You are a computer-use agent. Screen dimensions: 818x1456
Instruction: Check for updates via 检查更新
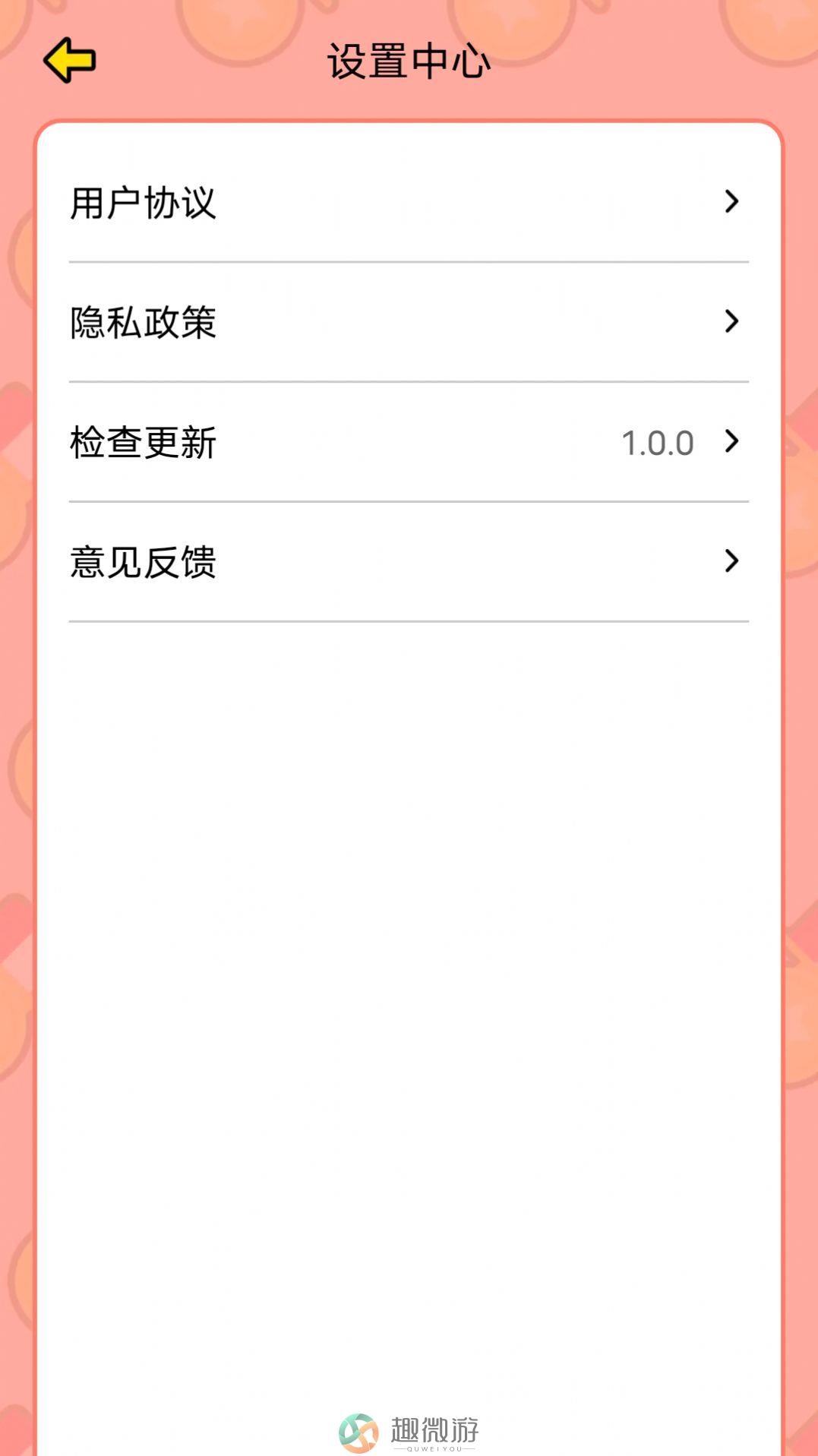pyautogui.click(x=409, y=442)
